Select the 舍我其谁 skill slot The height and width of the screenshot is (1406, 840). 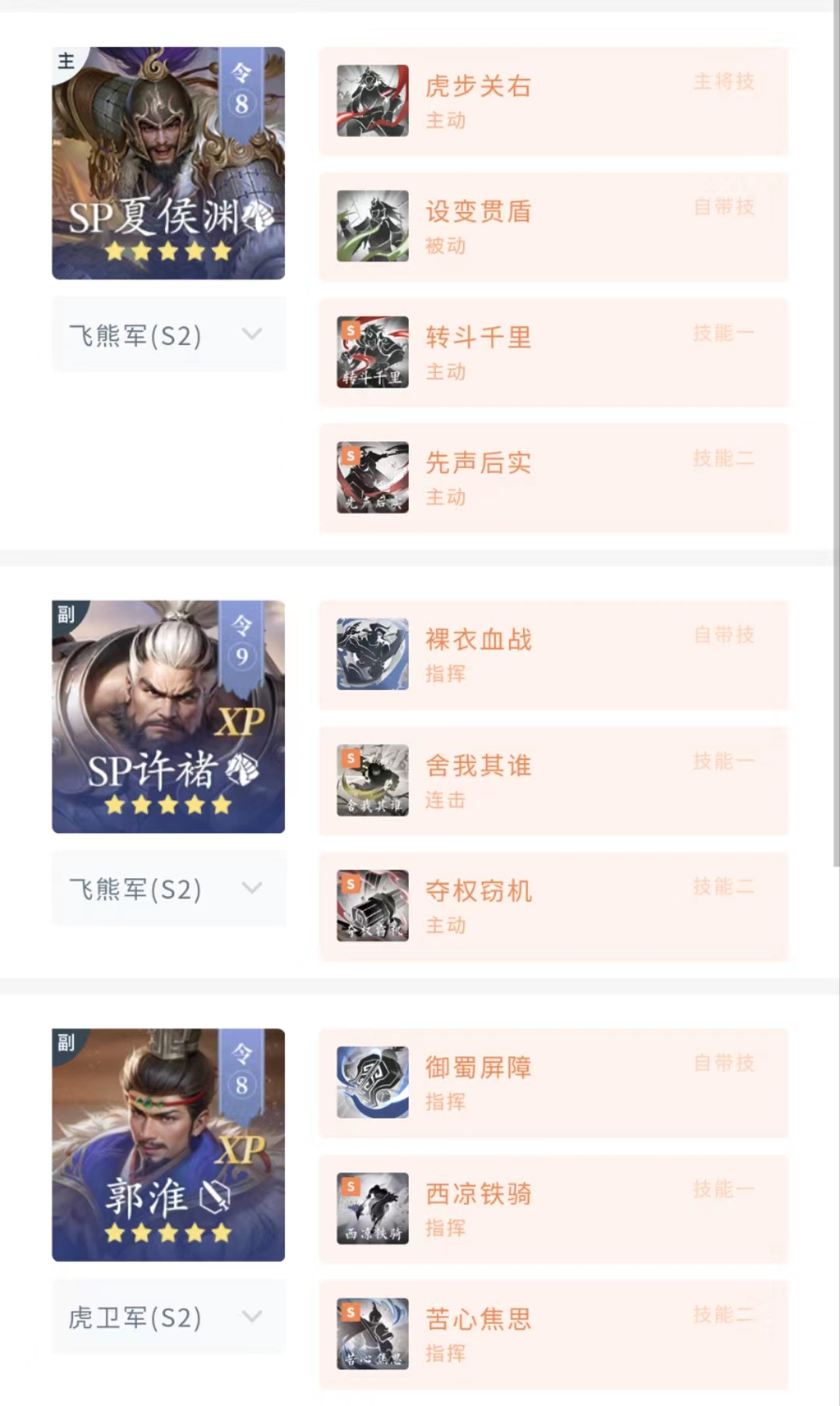pyautogui.click(x=554, y=781)
